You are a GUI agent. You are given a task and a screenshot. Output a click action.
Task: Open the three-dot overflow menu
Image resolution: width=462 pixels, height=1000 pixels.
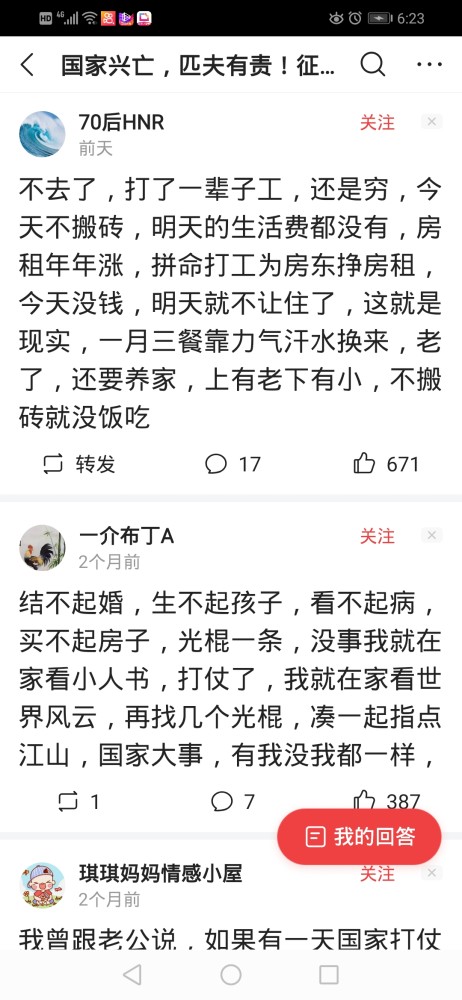coord(429,64)
